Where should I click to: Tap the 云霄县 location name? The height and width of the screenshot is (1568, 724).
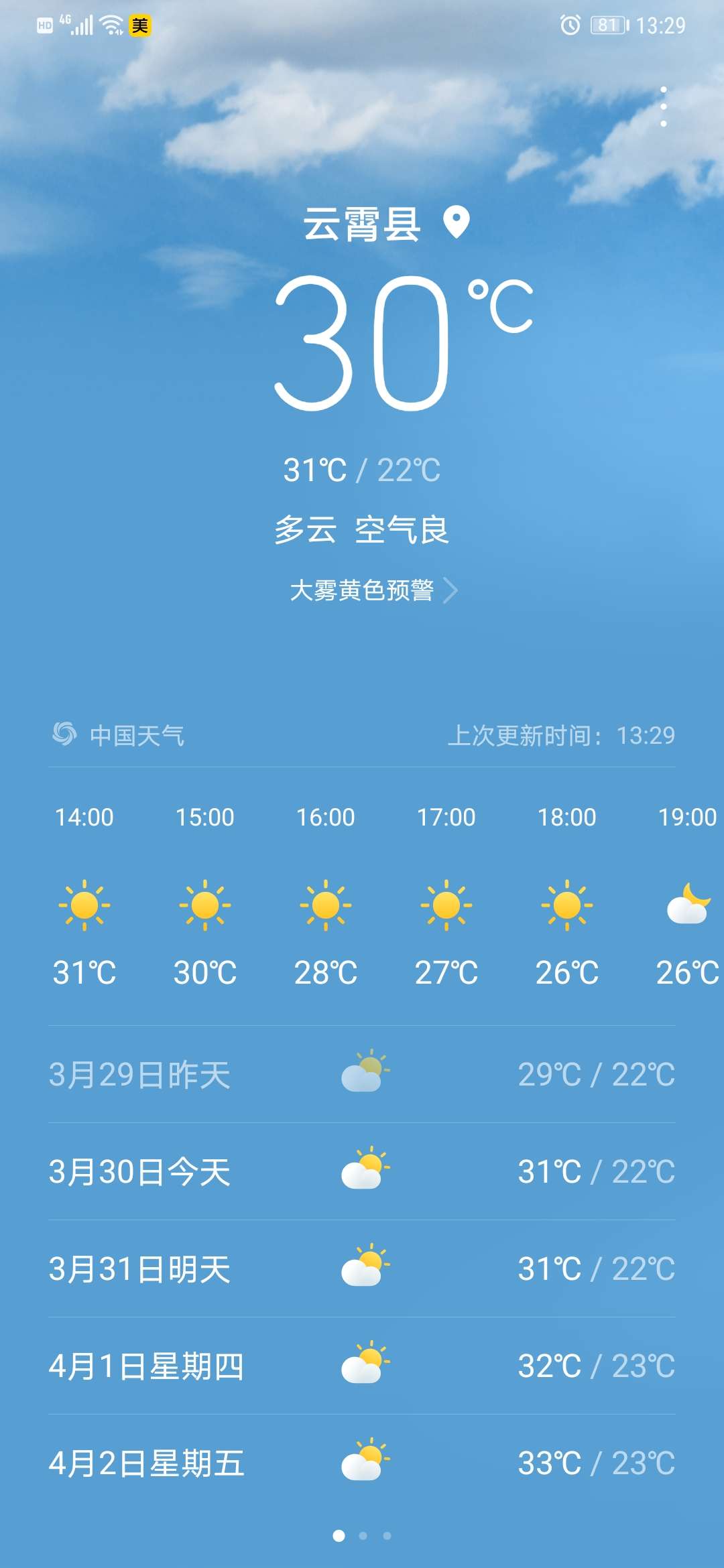pyautogui.click(x=362, y=224)
